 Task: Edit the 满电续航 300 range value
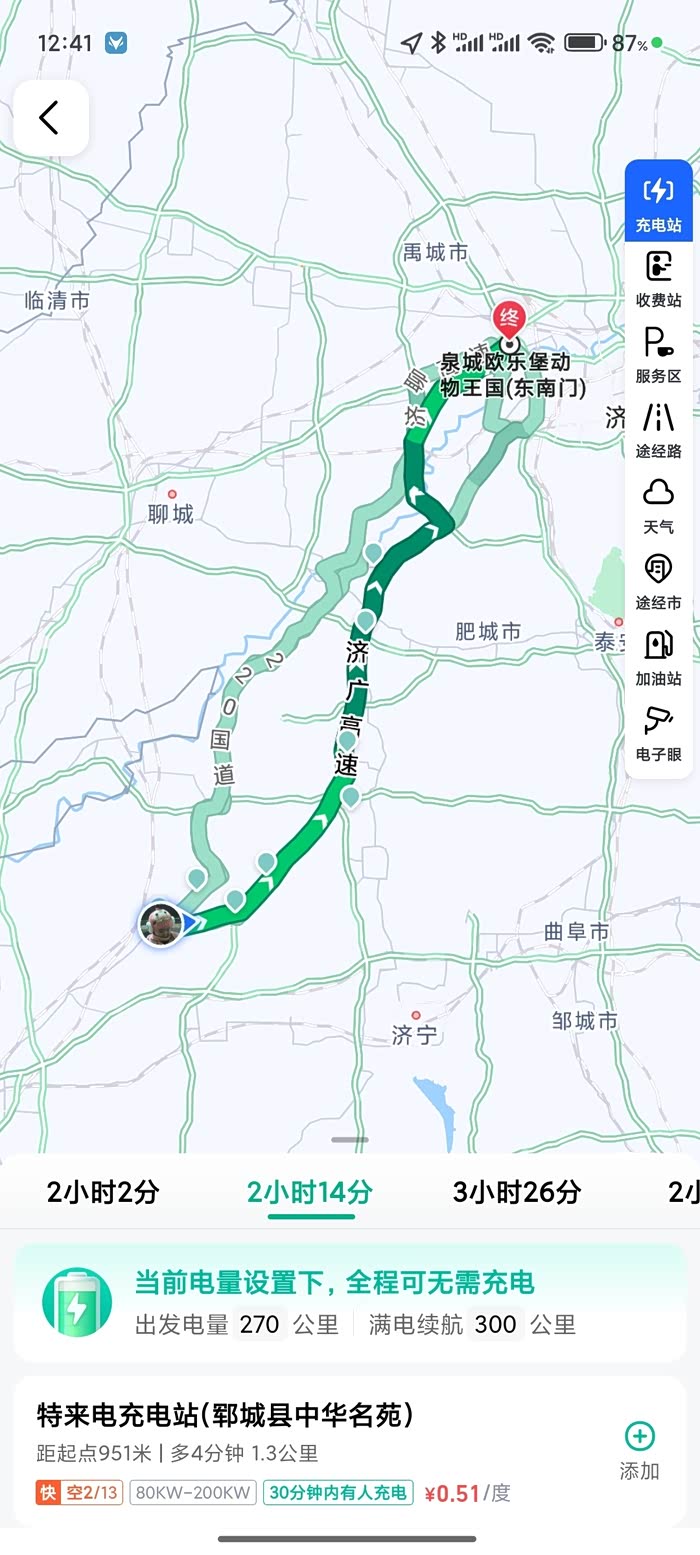pyautogui.click(x=496, y=1324)
